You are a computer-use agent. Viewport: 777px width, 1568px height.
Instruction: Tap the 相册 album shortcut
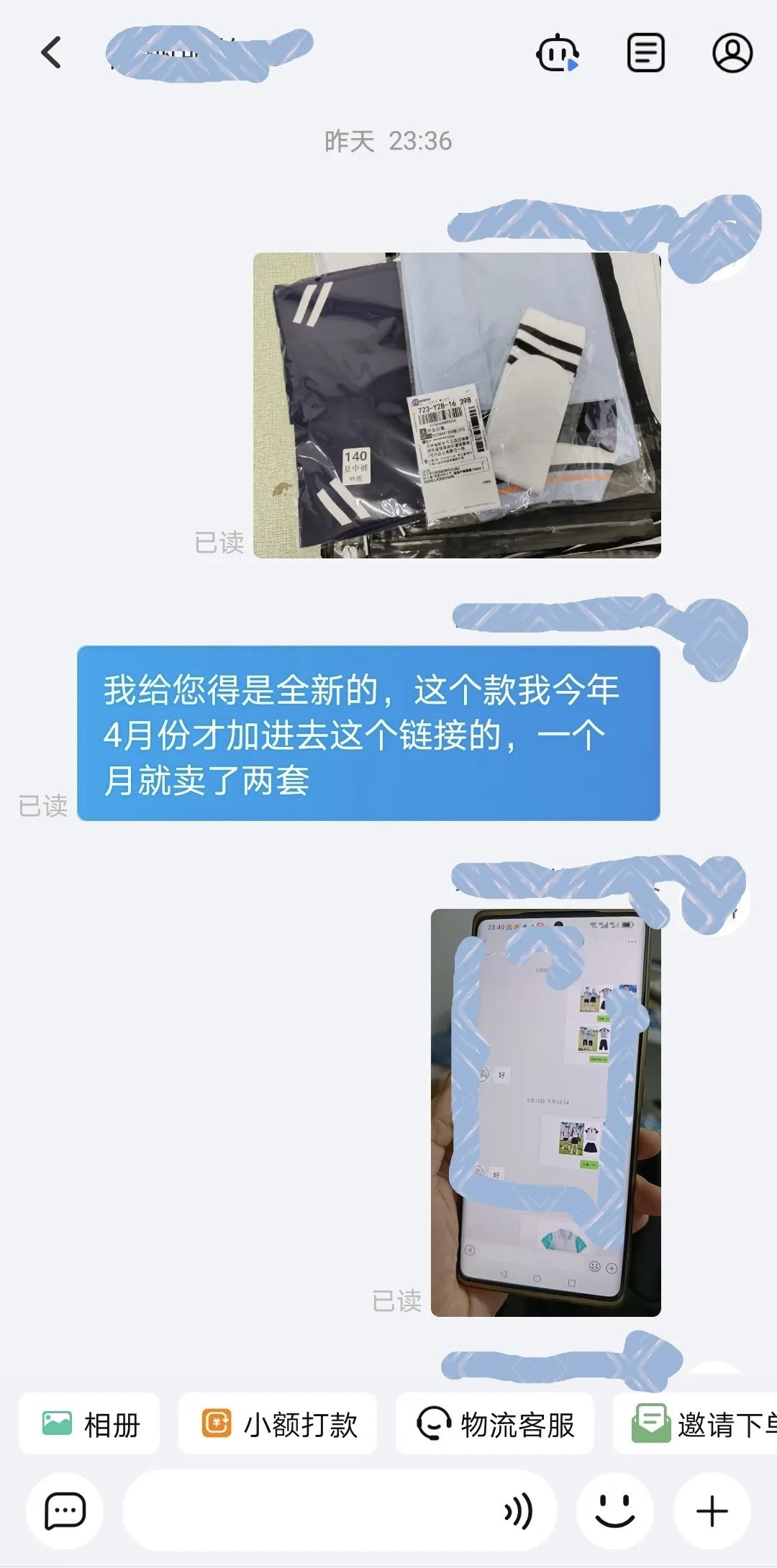pyautogui.click(x=90, y=1424)
